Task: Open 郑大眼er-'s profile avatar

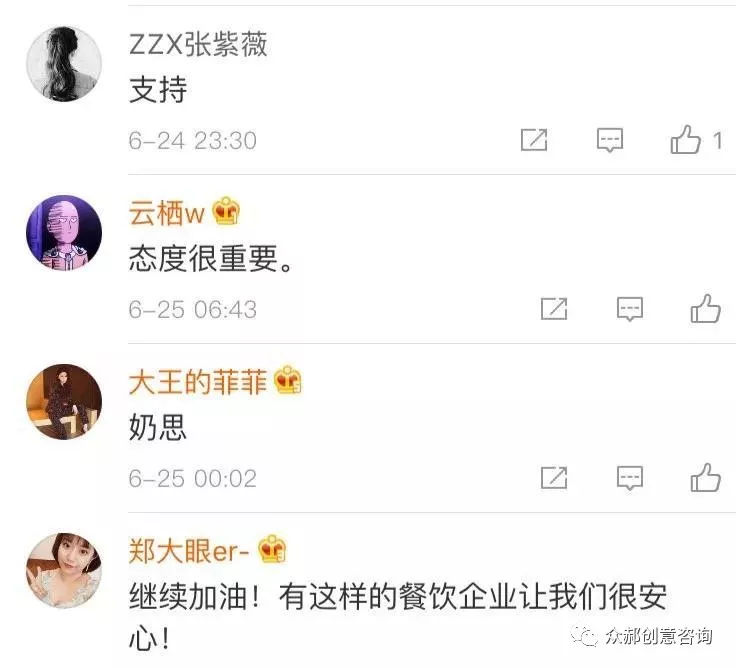Action: pyautogui.click(x=64, y=570)
